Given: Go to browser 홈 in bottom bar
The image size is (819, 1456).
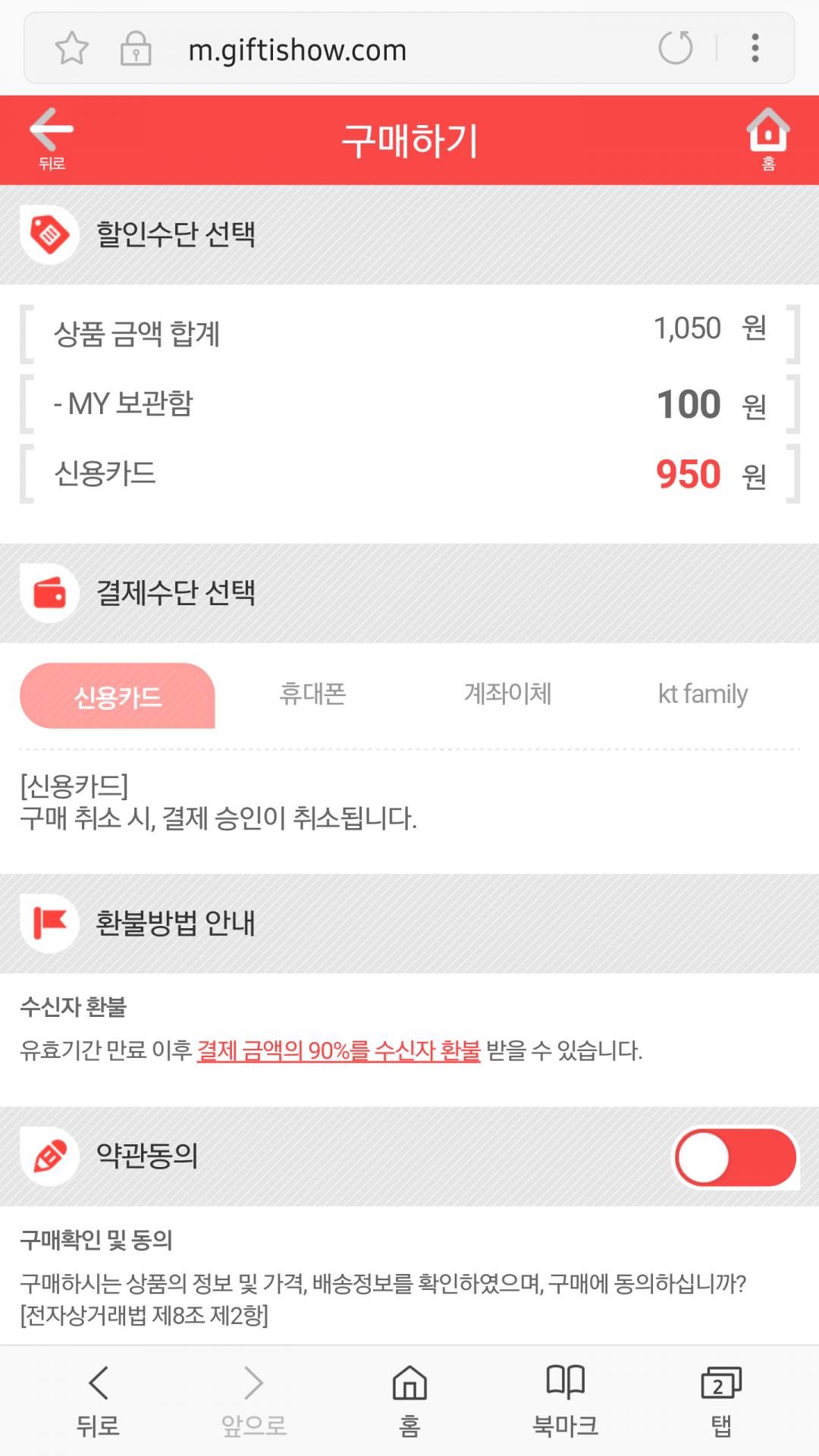Looking at the screenshot, I should [x=409, y=1401].
